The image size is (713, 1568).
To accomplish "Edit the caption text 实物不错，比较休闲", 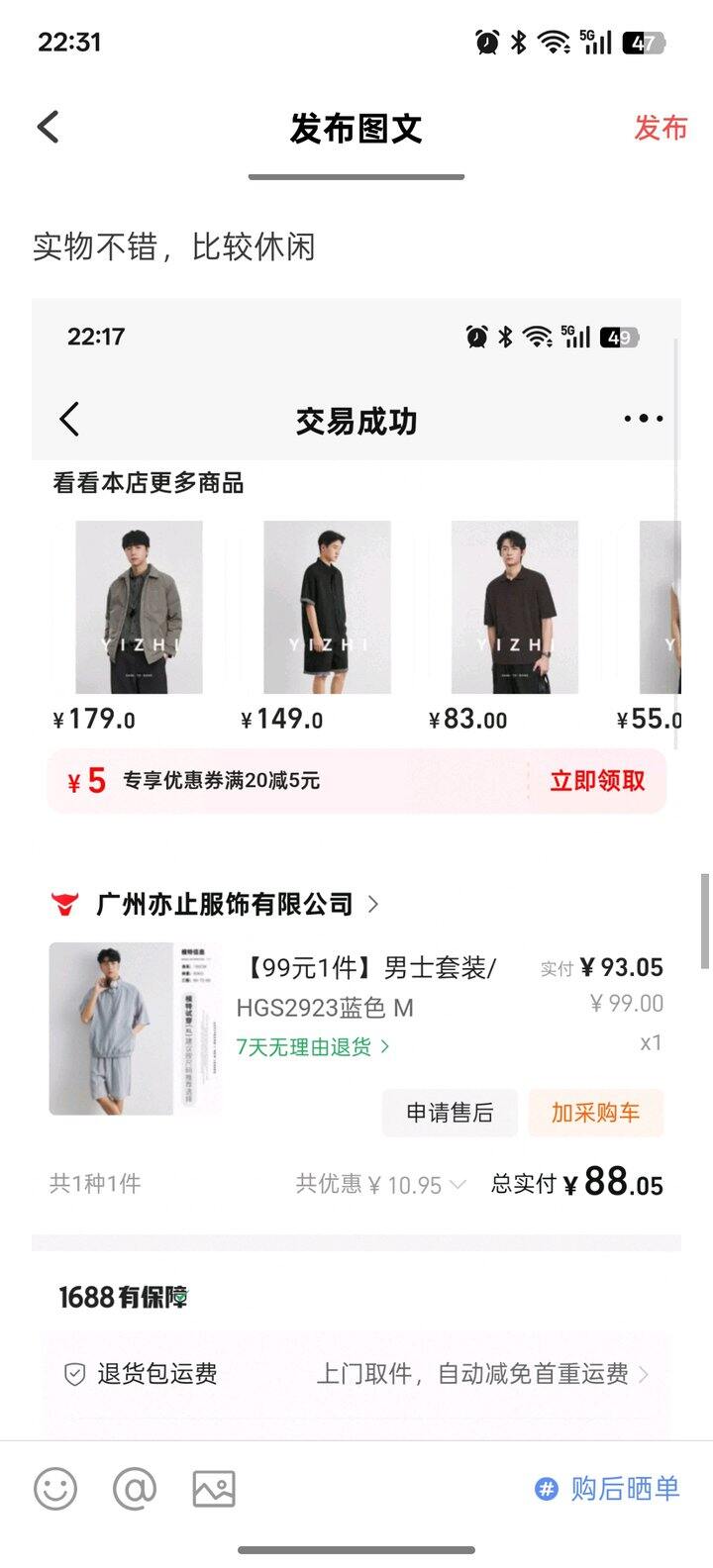I will coord(174,246).
